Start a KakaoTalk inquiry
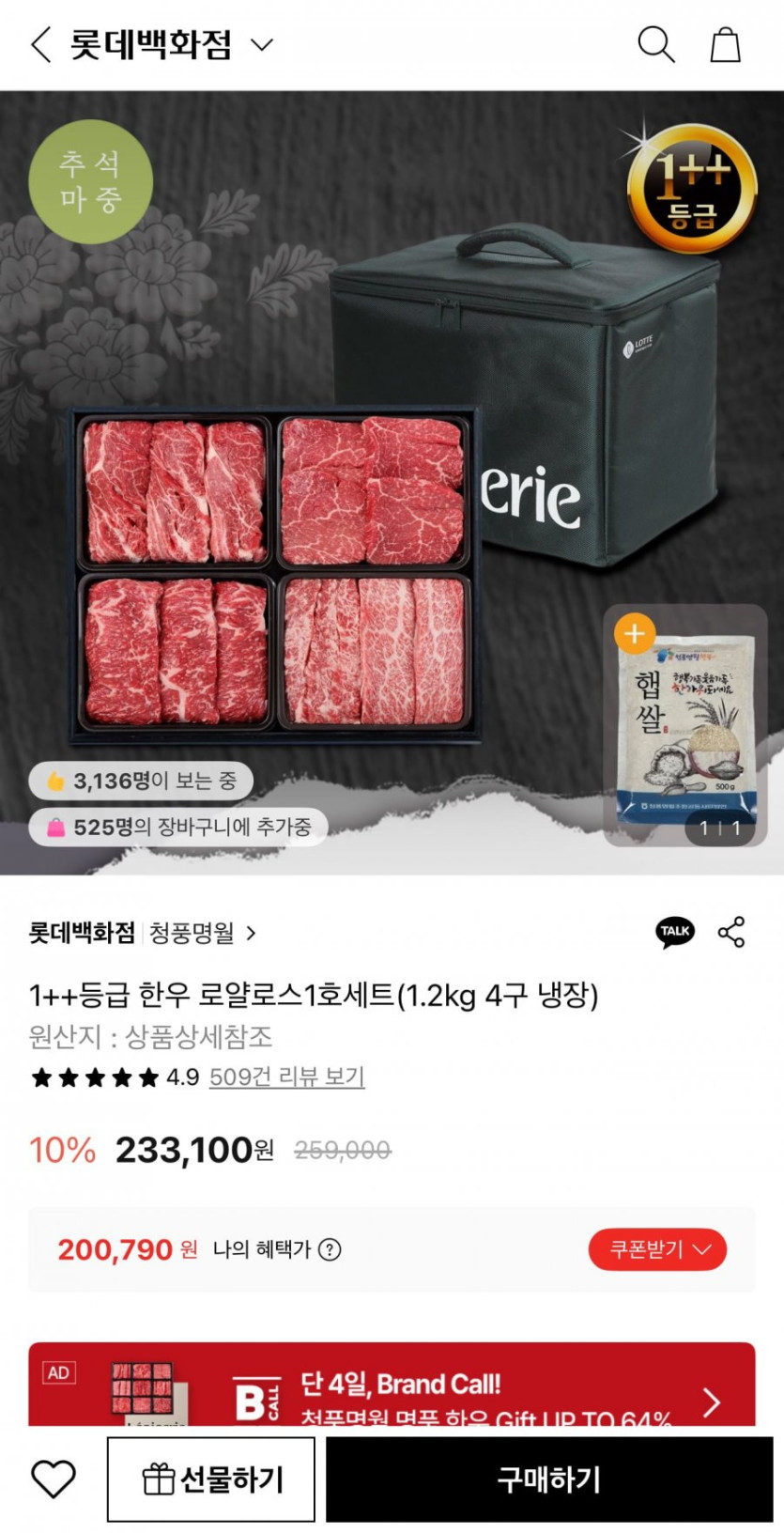Viewport: 784px width, 1533px height. (x=674, y=932)
